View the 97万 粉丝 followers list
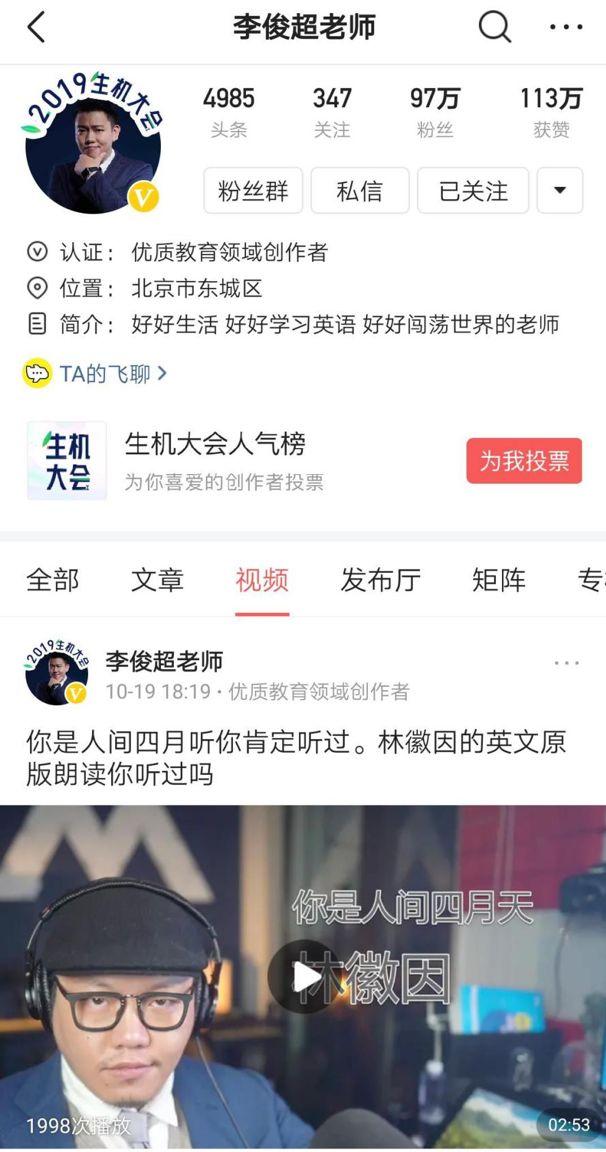Screen dimensions: 606x1152 point(435,111)
